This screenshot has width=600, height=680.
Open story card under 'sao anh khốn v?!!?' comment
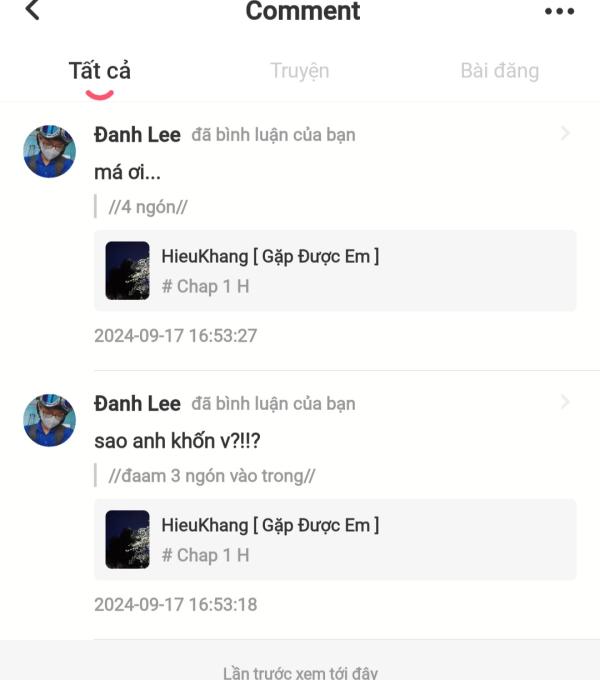click(335, 539)
